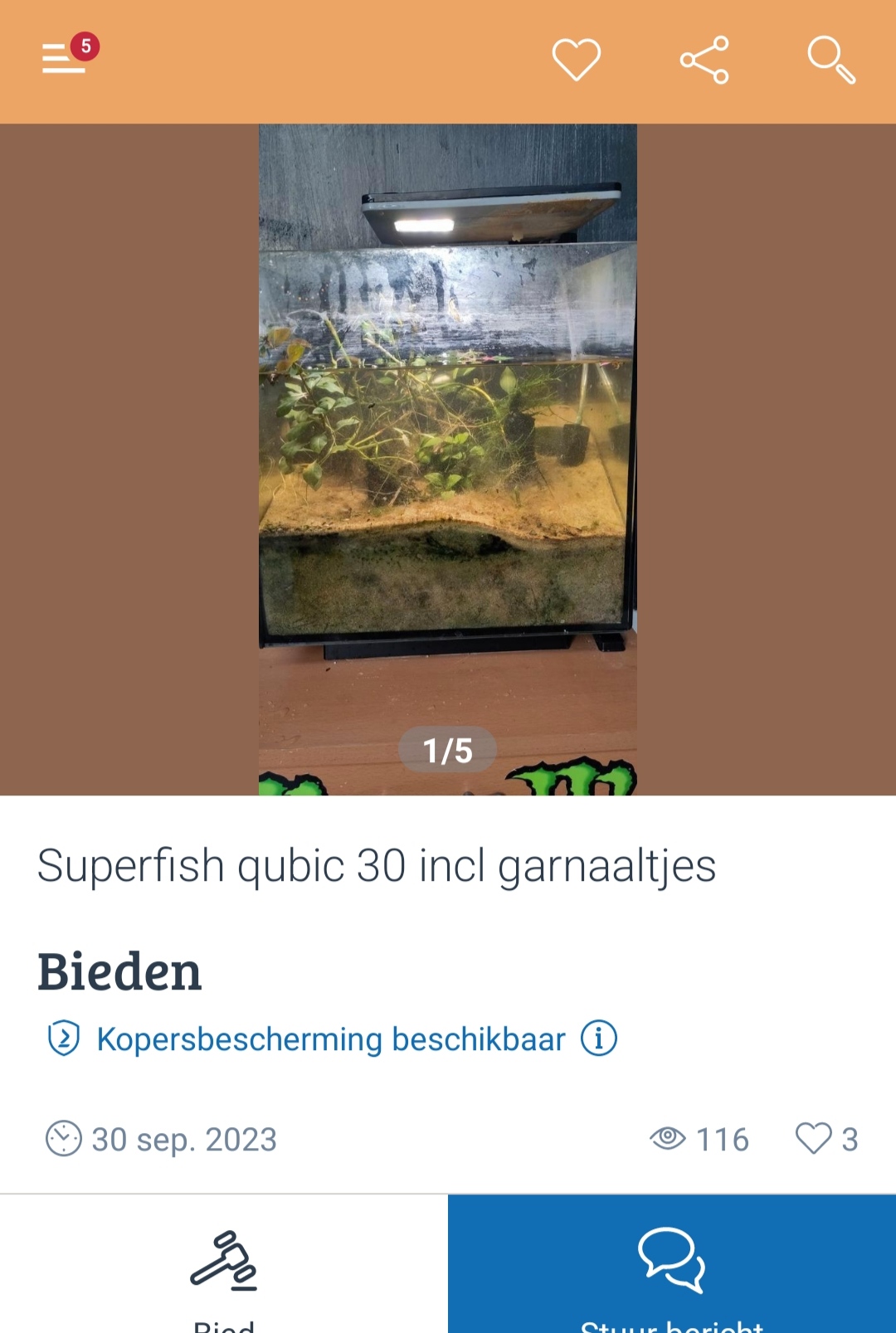Save listing with the heart icon
896x1333 pixels.
(x=576, y=60)
